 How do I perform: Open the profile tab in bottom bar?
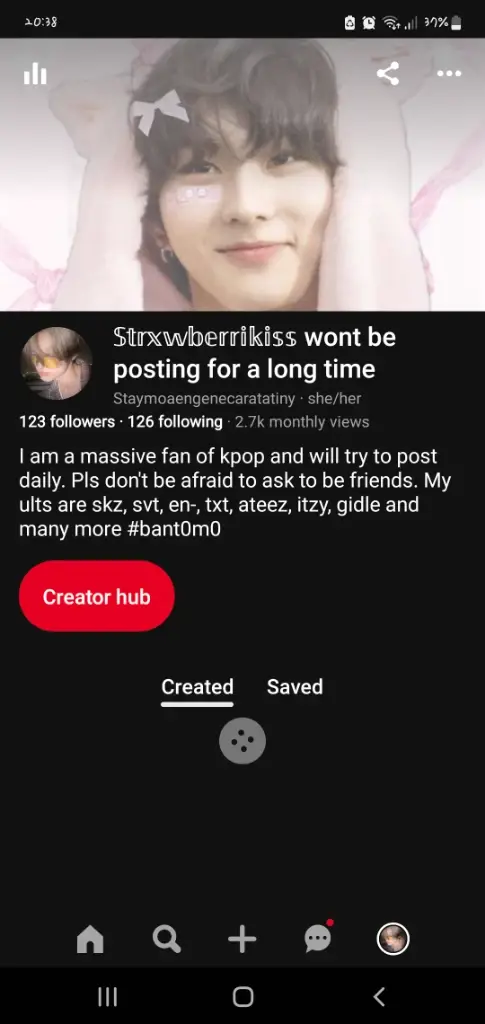tap(394, 939)
